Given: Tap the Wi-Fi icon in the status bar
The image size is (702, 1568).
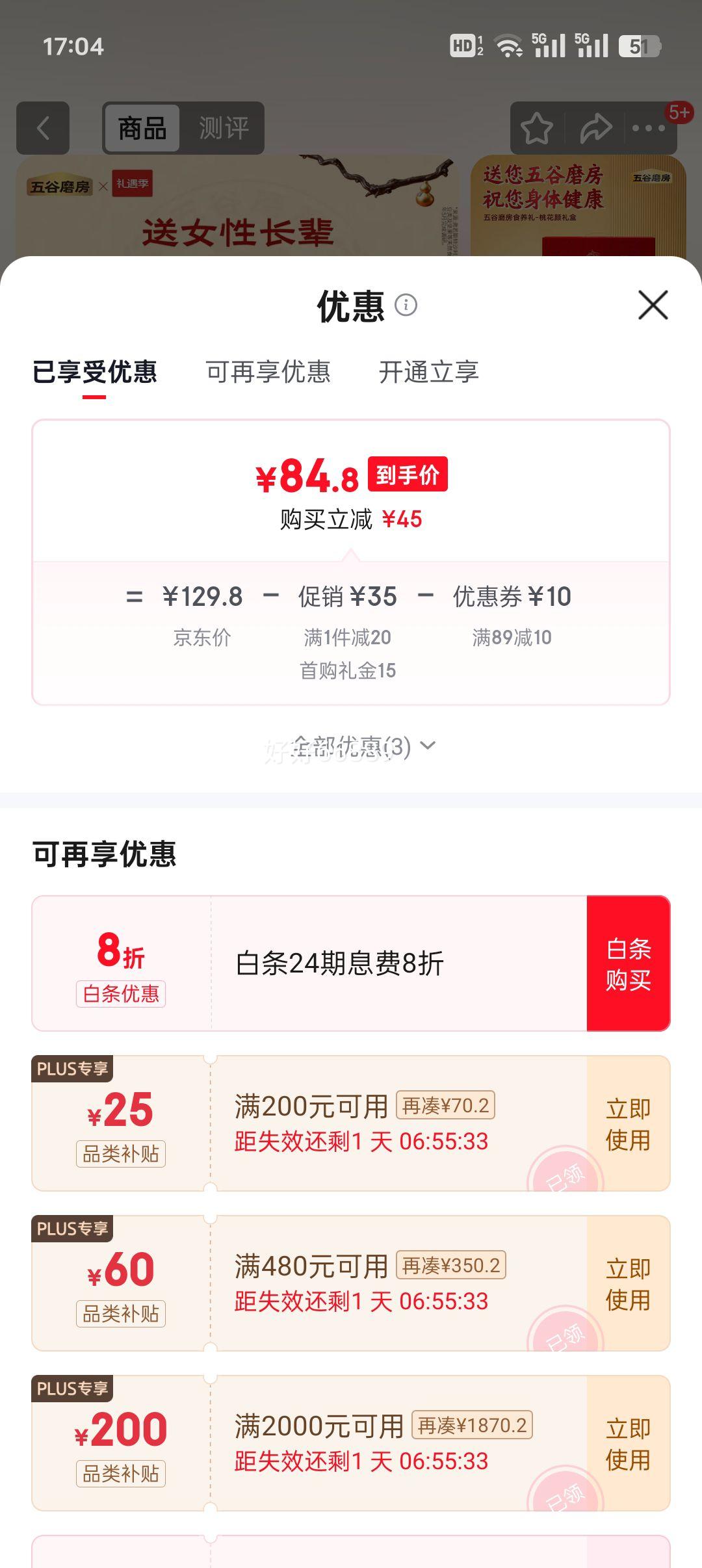Looking at the screenshot, I should (x=508, y=46).
